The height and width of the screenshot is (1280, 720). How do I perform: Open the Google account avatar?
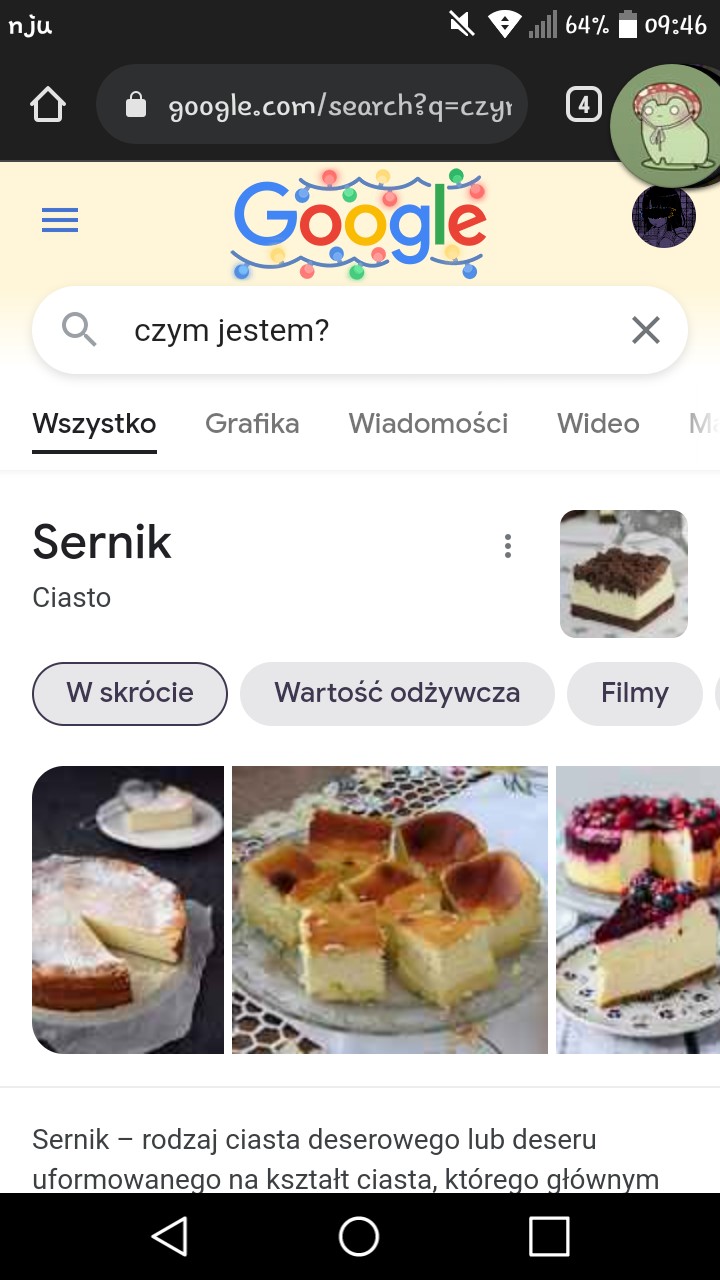pyautogui.click(x=663, y=217)
